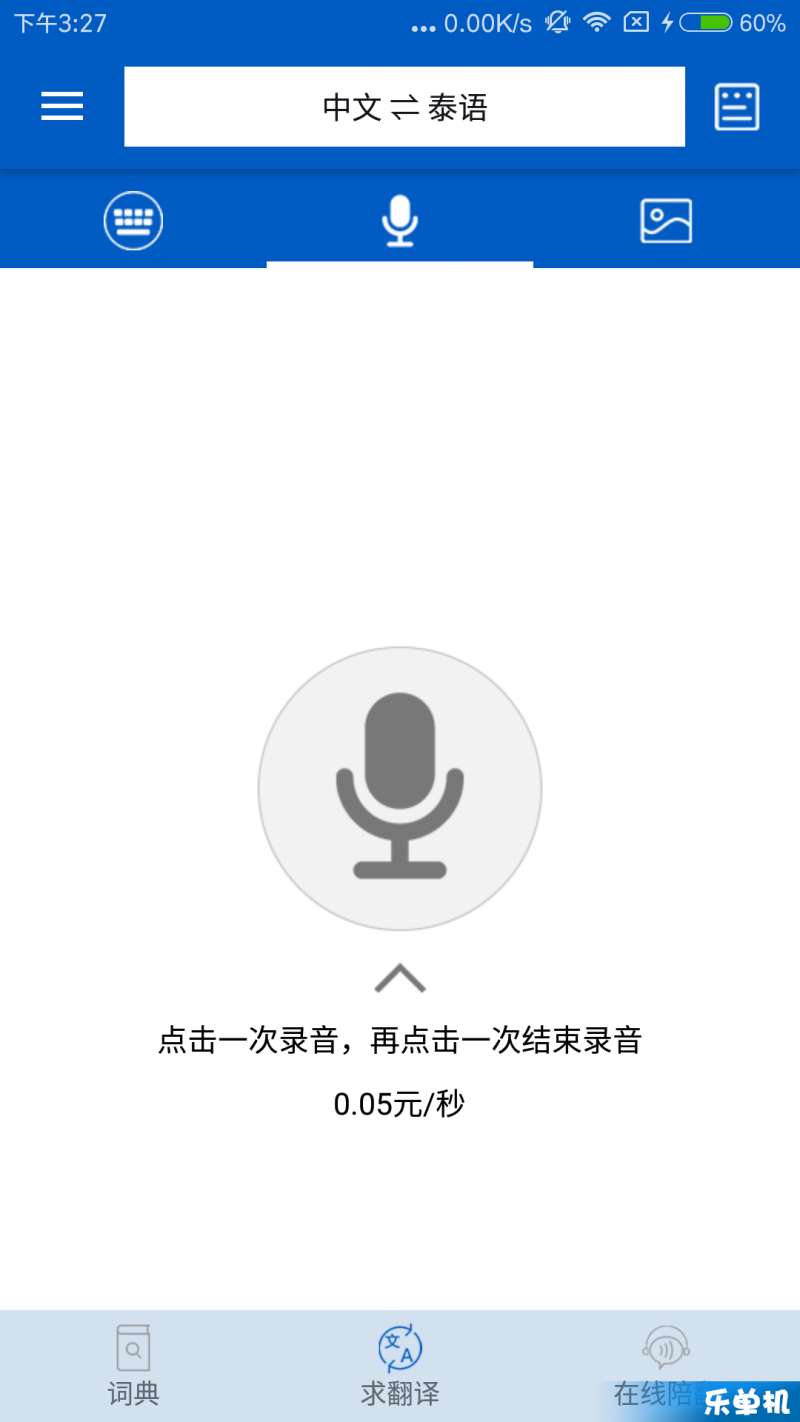Open the 词典 dictionary tab
The image size is (800, 1422).
point(133,1365)
